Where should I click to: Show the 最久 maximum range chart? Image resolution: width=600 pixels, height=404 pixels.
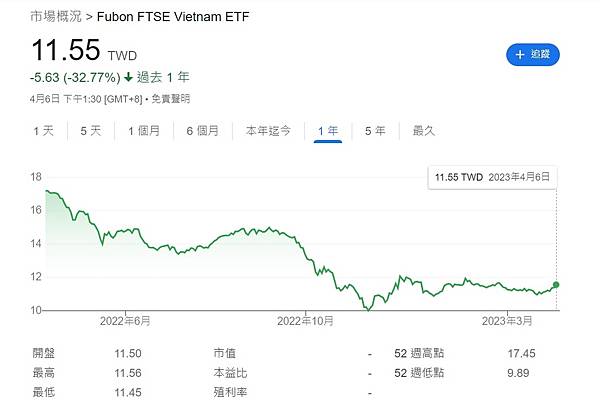[423, 130]
